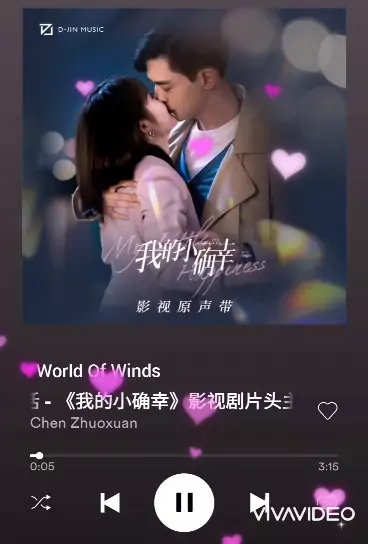The image size is (368, 544).
Task: Pause the playing song
Action: pyautogui.click(x=184, y=502)
